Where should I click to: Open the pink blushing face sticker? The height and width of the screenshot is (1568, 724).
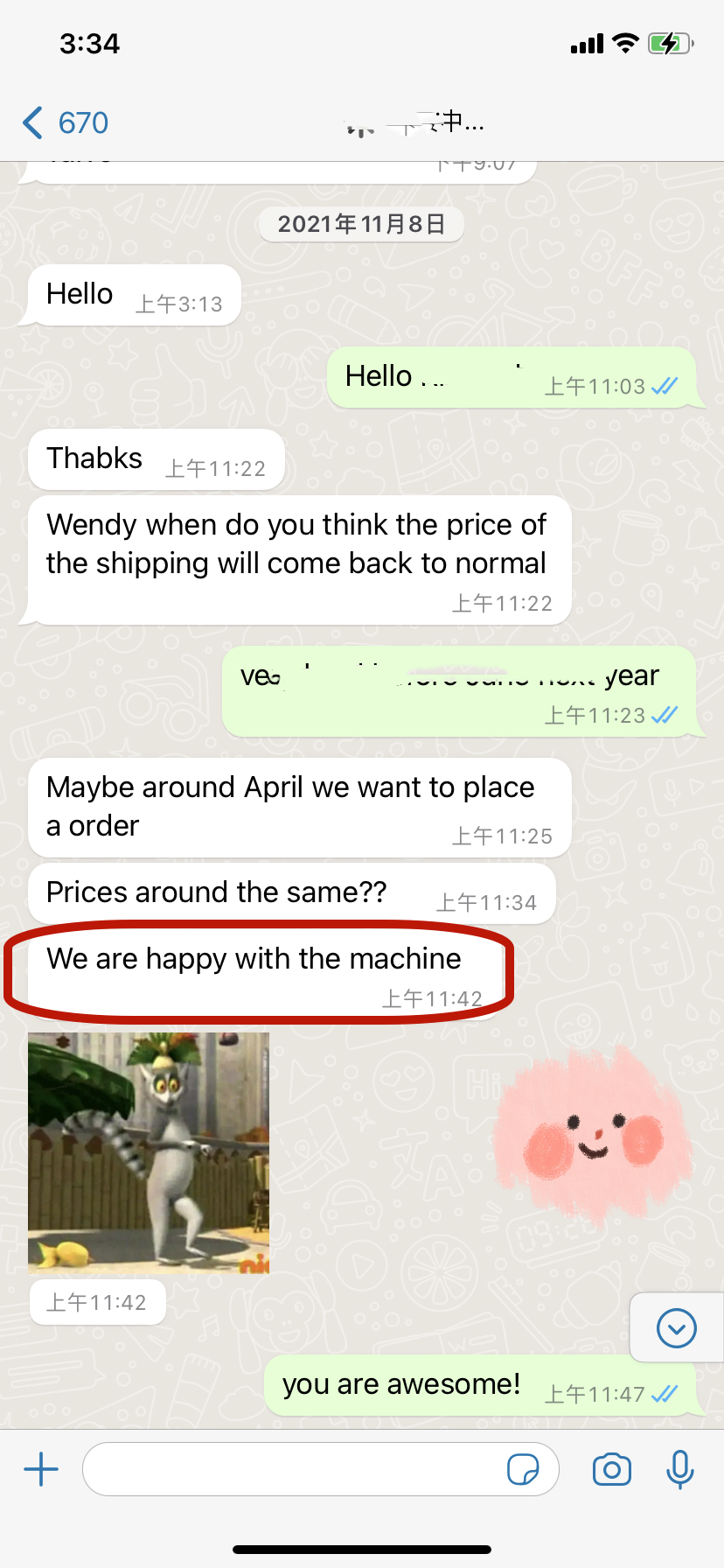pyautogui.click(x=594, y=1135)
